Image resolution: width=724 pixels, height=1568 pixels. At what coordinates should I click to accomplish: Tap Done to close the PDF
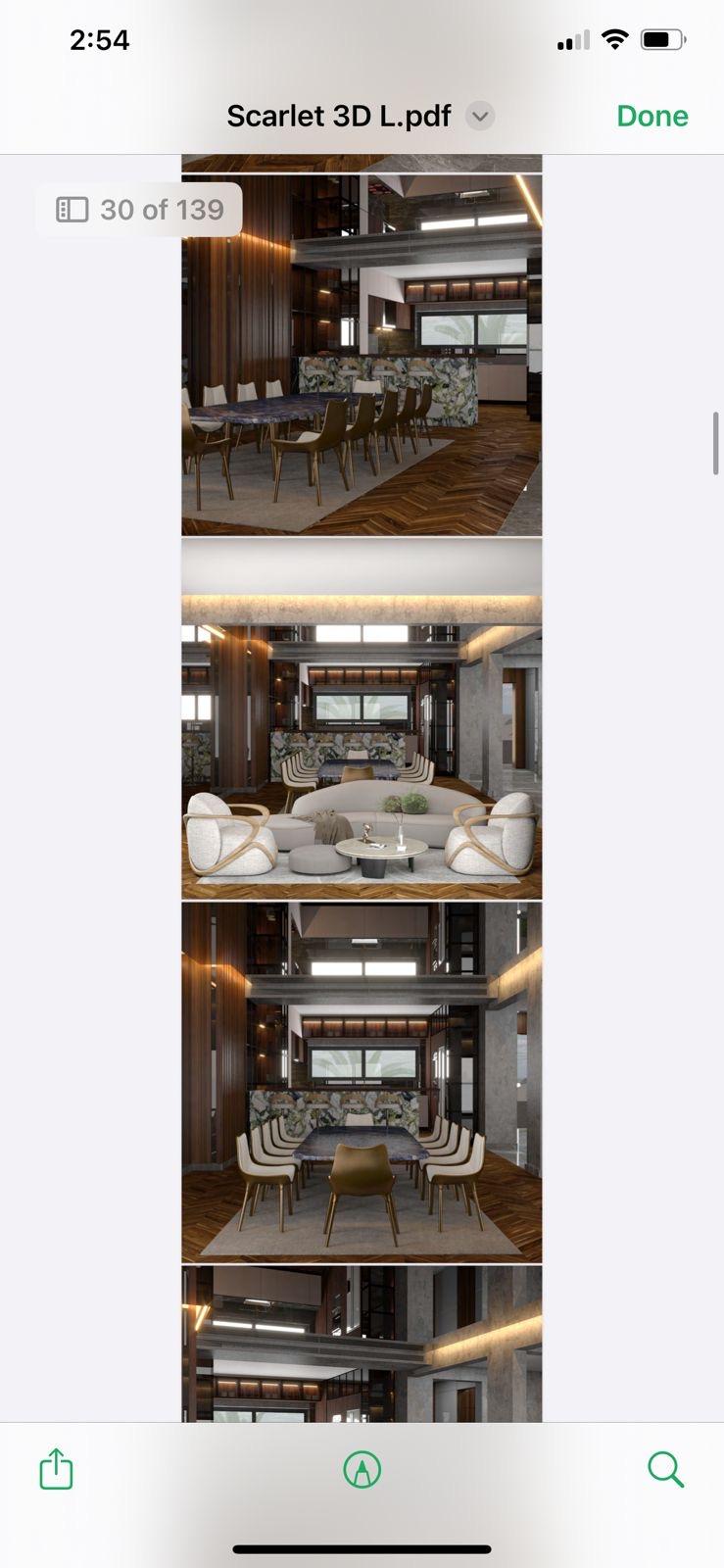(x=652, y=116)
